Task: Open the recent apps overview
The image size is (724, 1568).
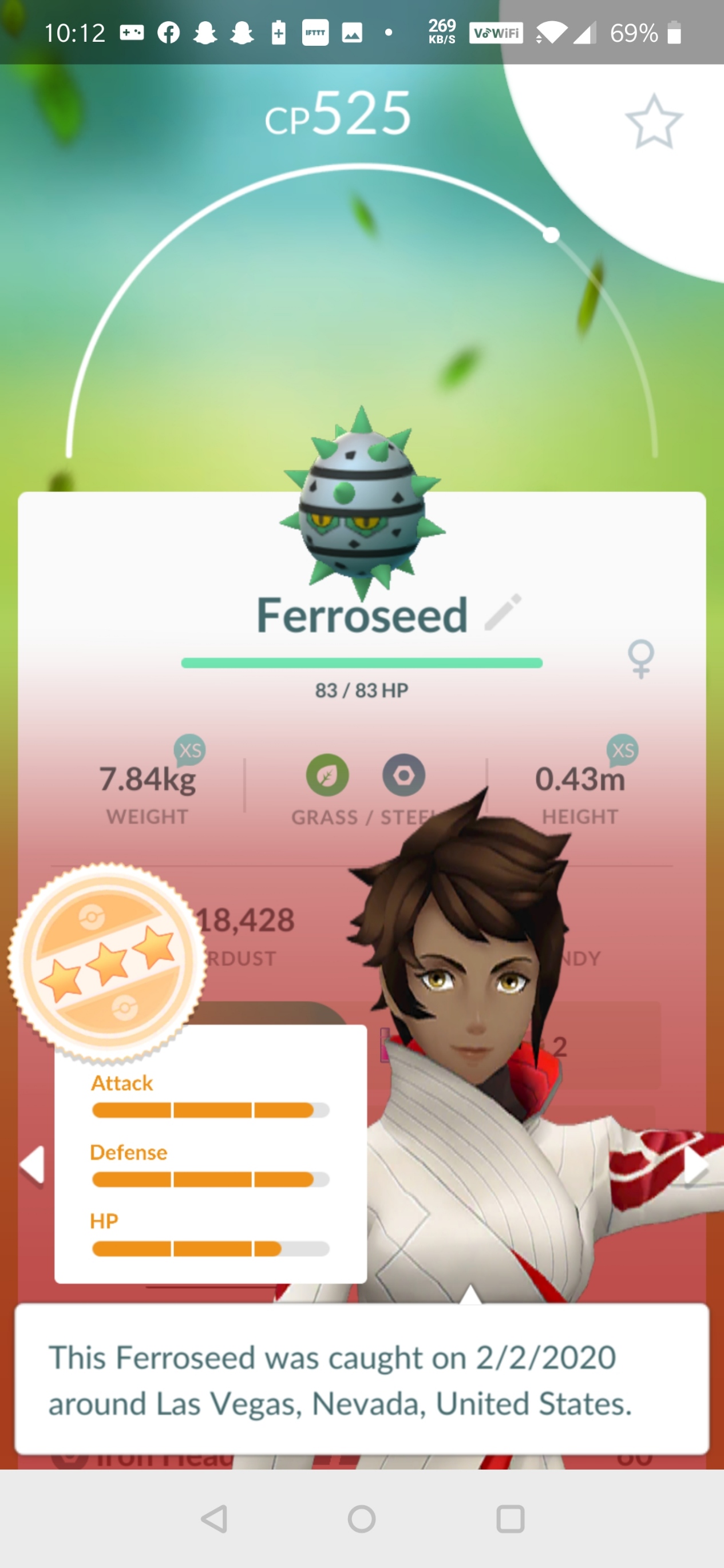Action: coord(511,1519)
